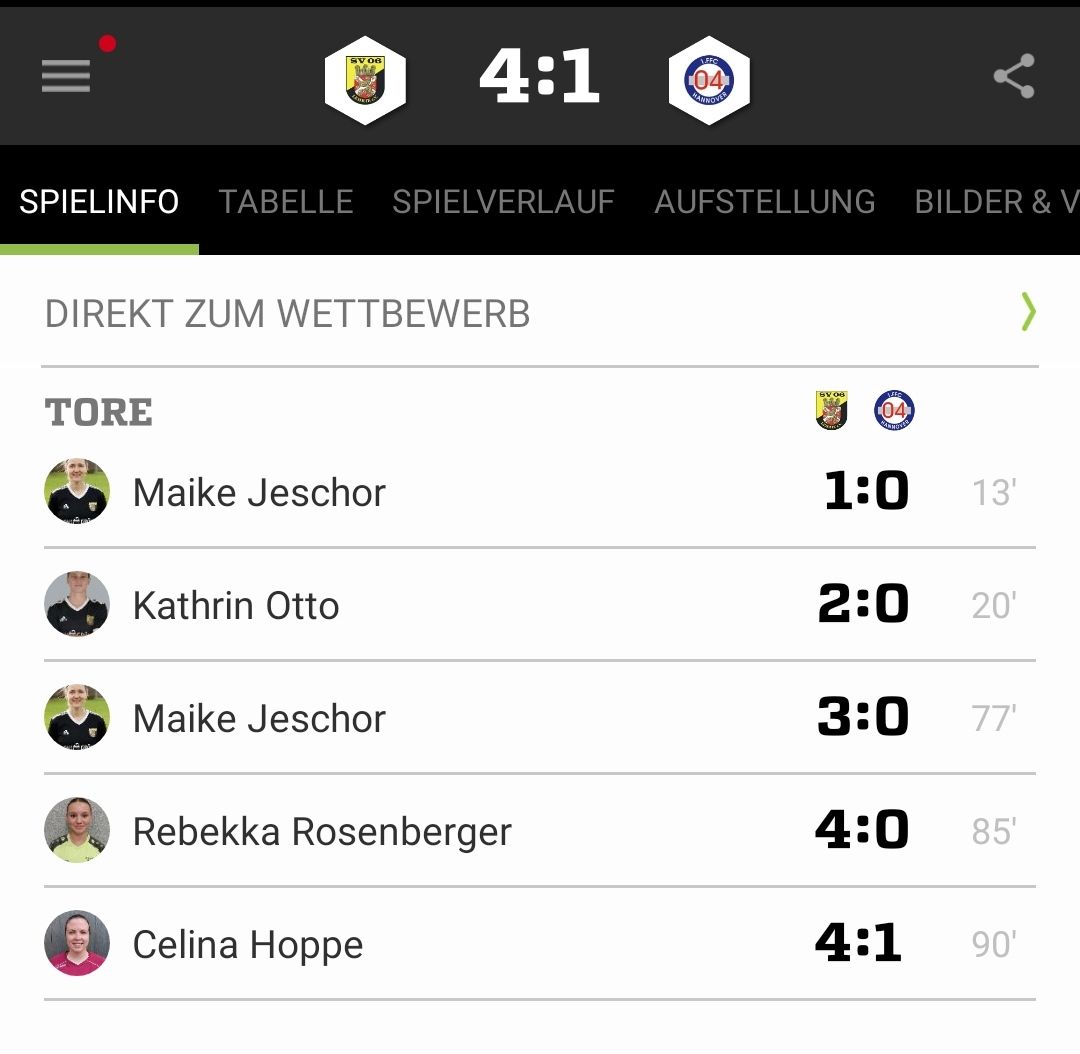
Task: Open the Bilder & Videos tab
Action: (x=995, y=202)
